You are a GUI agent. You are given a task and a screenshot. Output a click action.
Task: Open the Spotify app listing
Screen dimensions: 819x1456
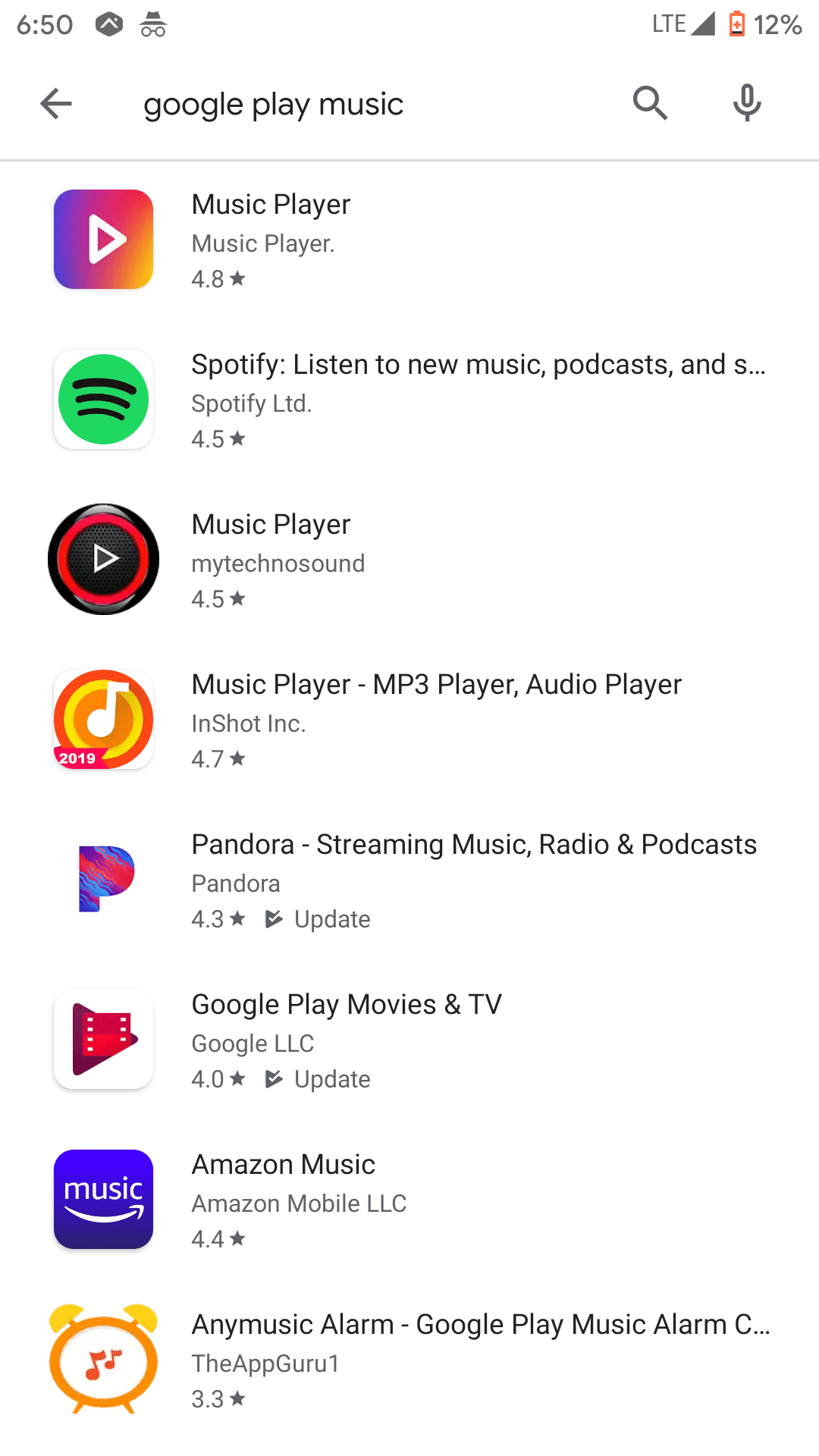409,400
